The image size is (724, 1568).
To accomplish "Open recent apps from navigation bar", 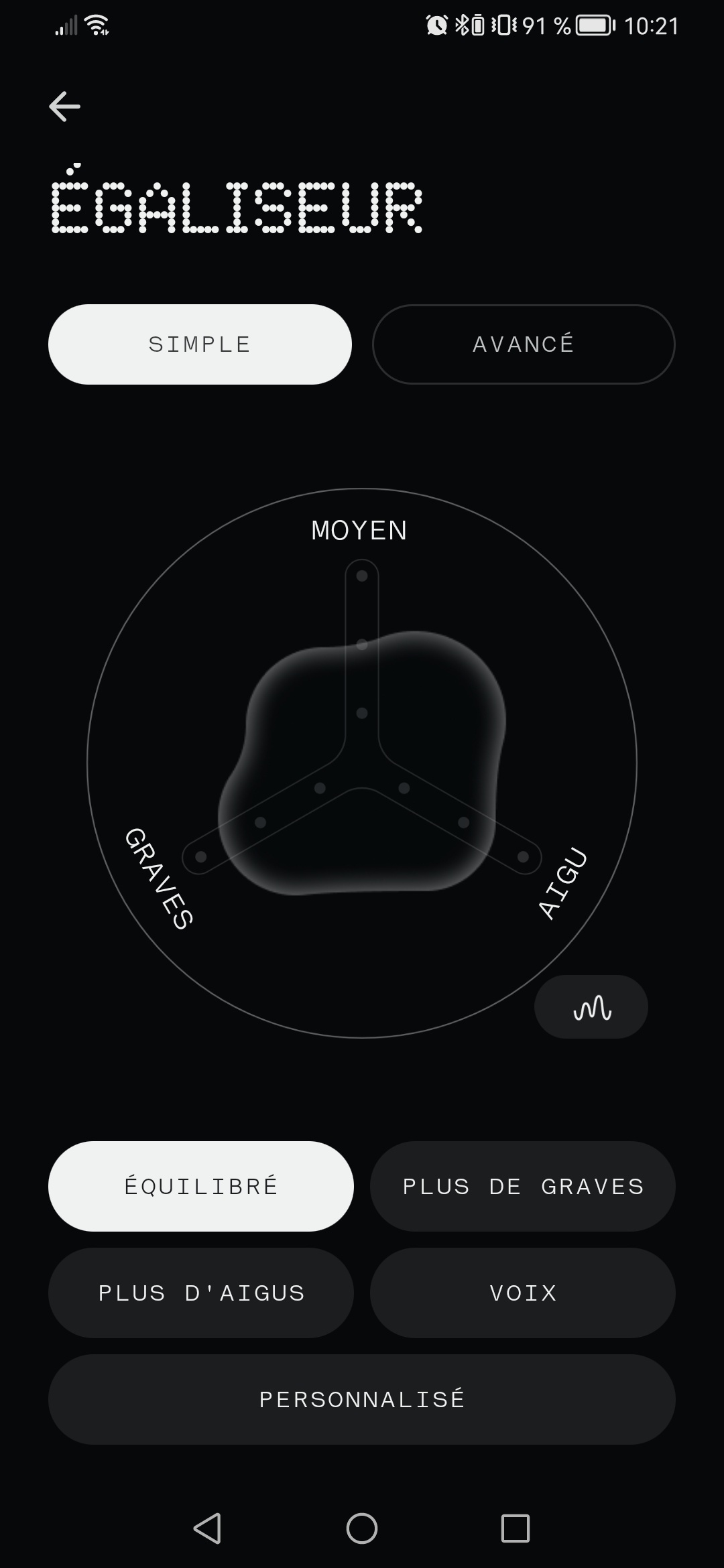I will 515,1528.
